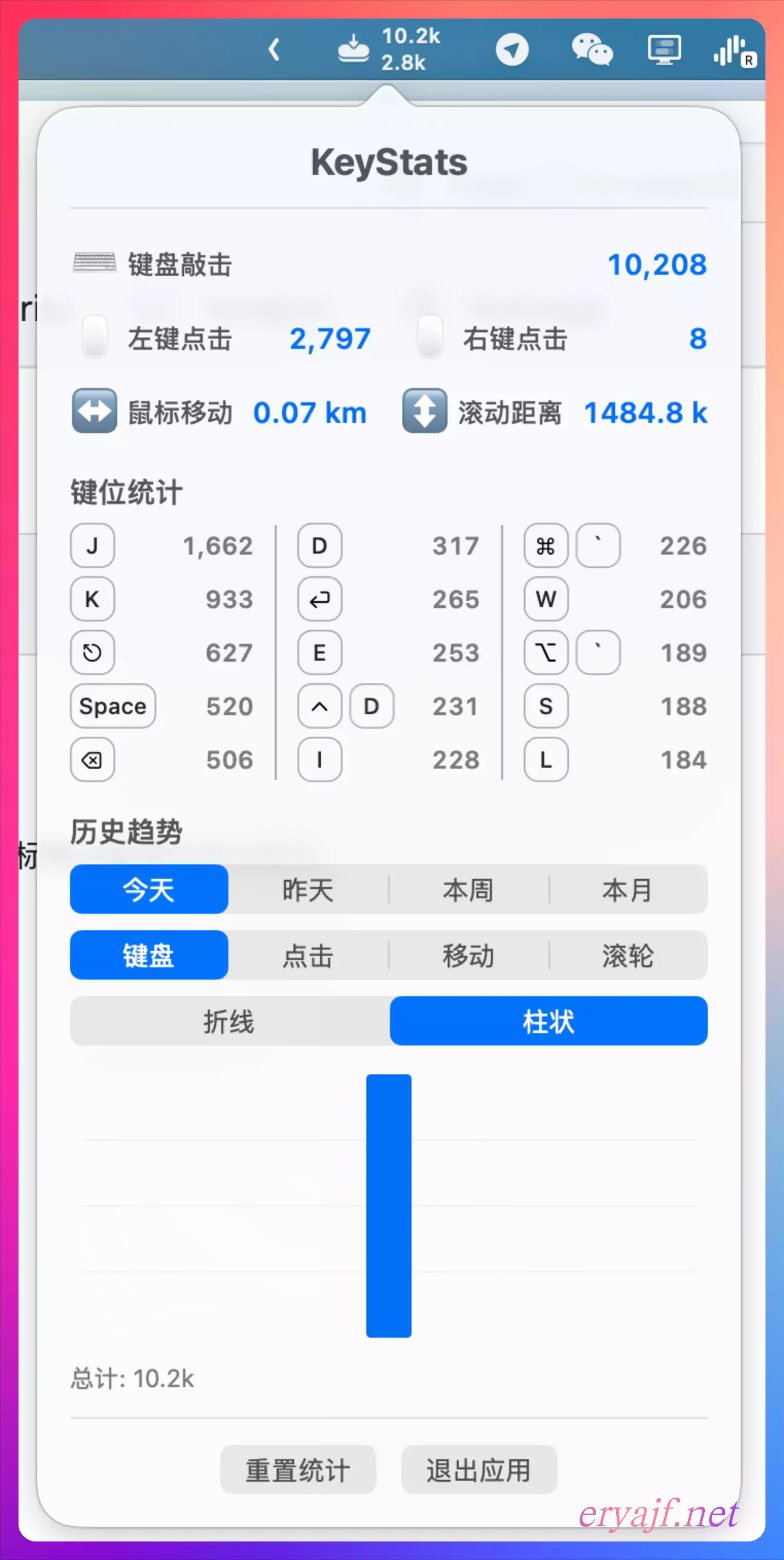Select the 本月 time range
784x1560 pixels.
[x=627, y=890]
